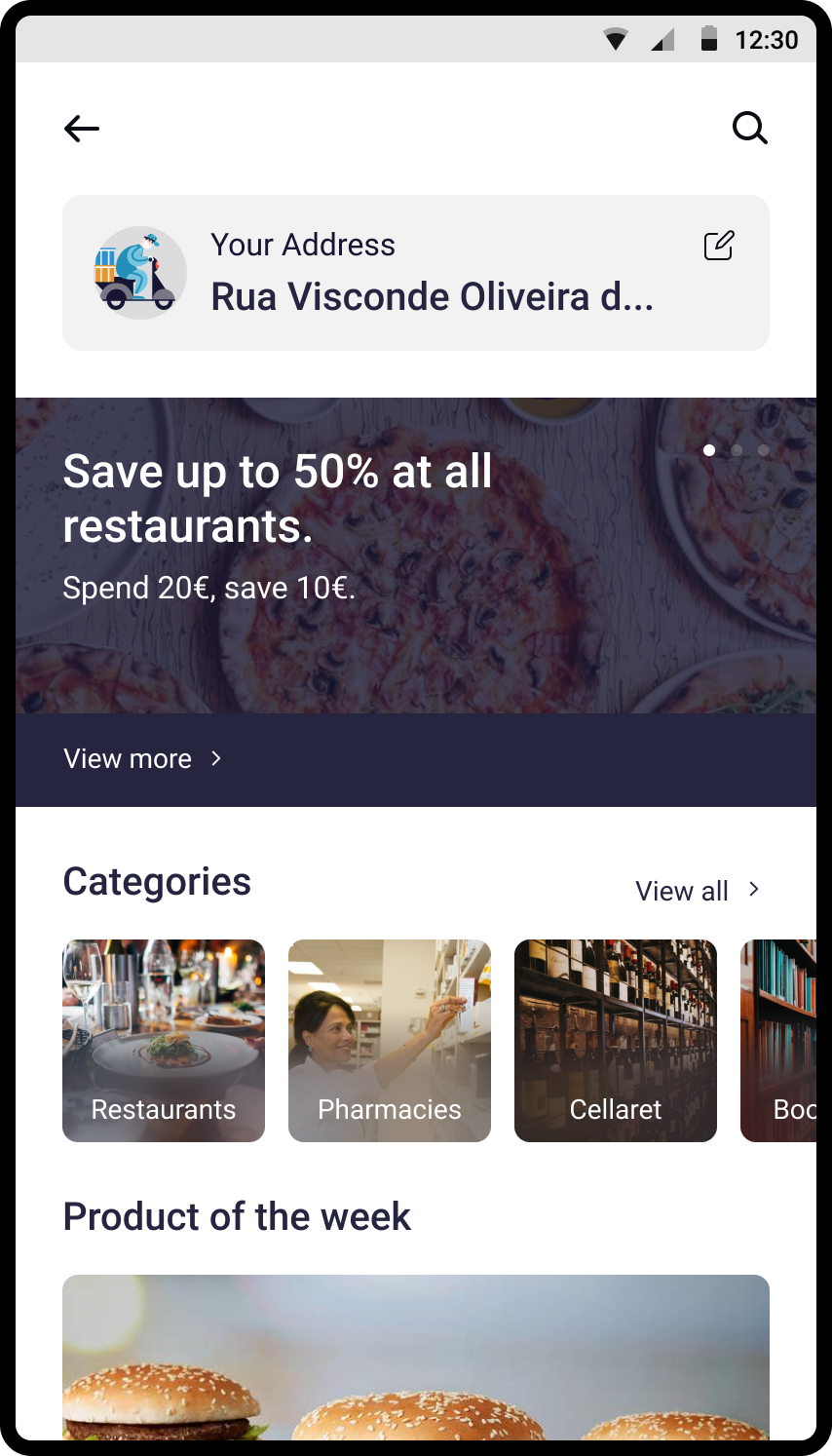Viewport: 832px width, 1456px height.
Task: Open the Cellaret category thumbnail
Action: pyautogui.click(x=615, y=1040)
